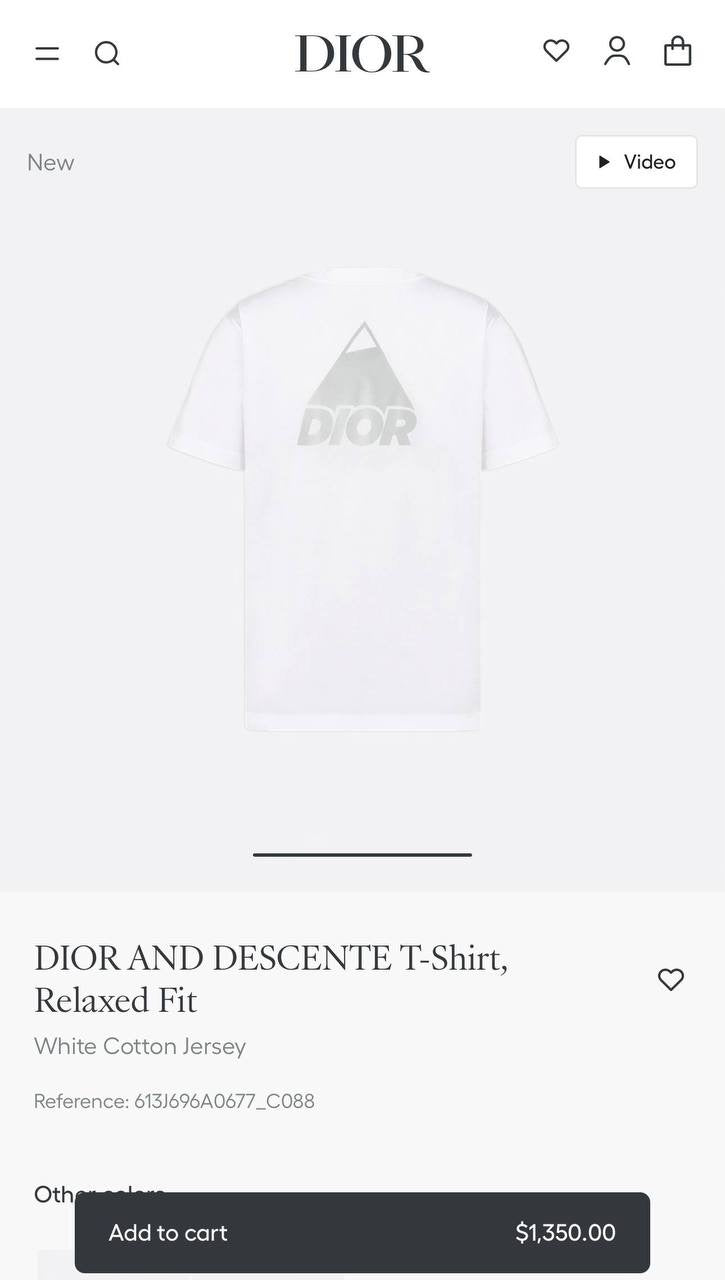This screenshot has height=1280, width=725.
Task: Open the wishlist heart in the header
Action: (x=556, y=50)
